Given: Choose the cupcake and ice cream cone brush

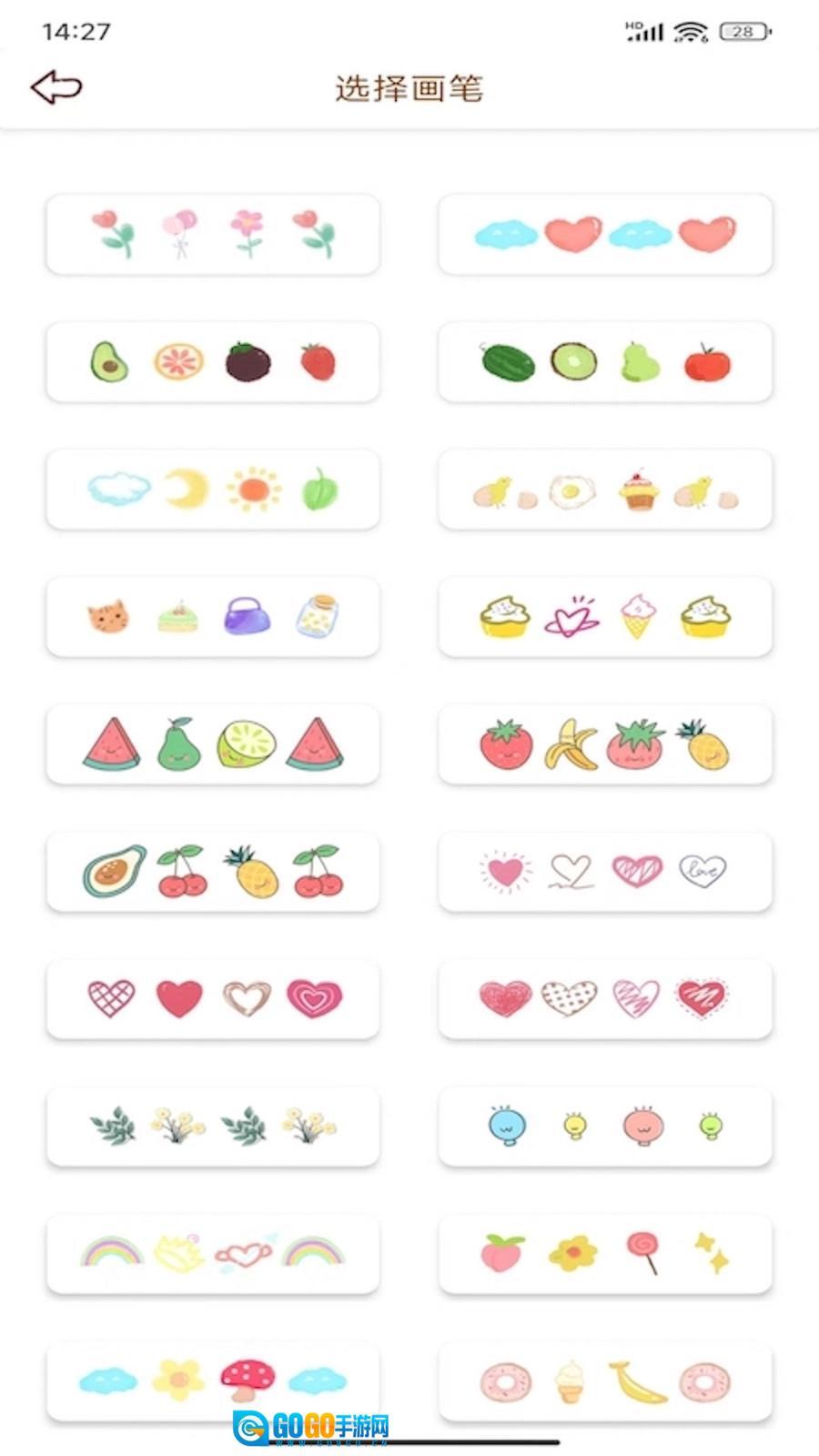Looking at the screenshot, I should 605,617.
